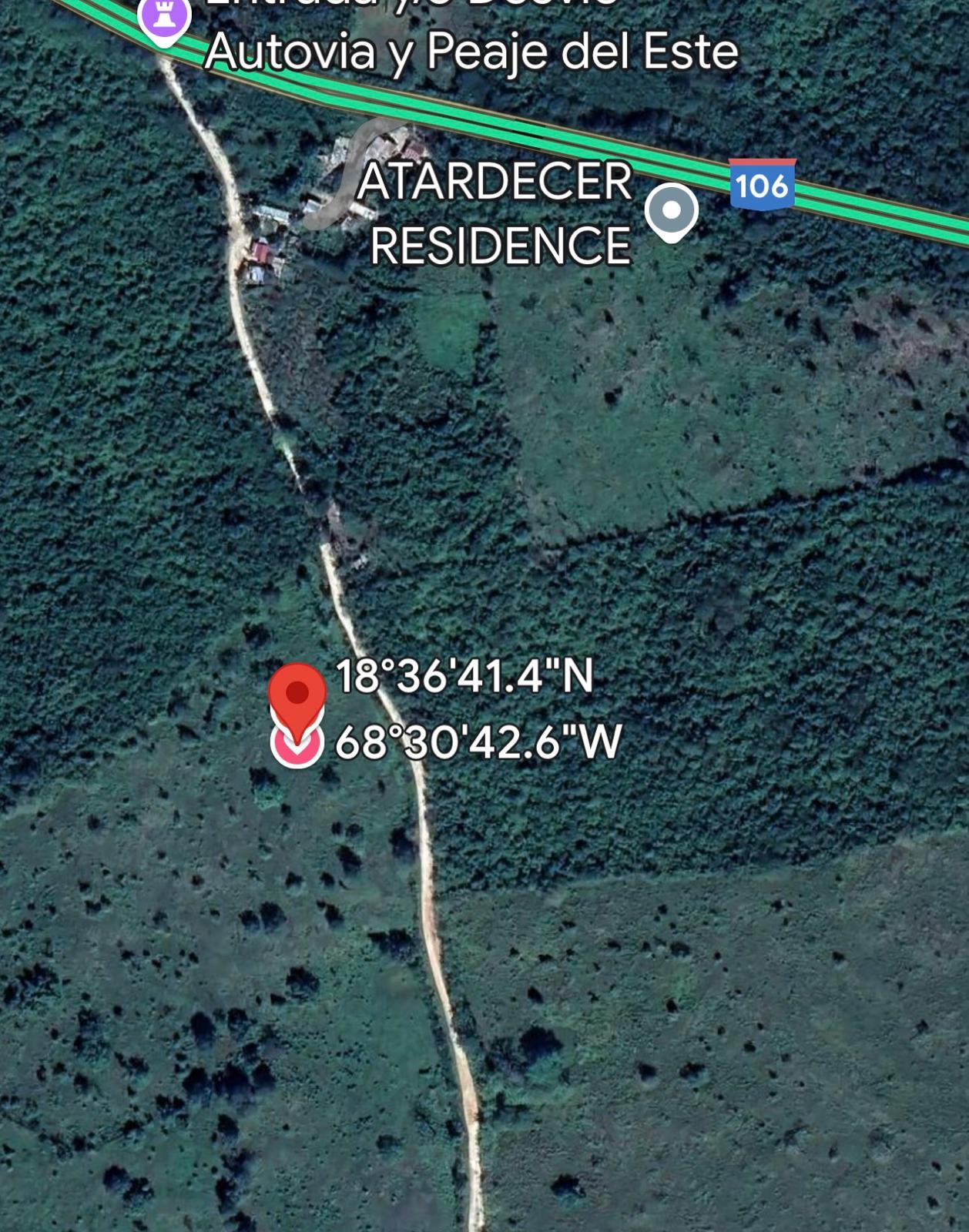Select the purple Autovia y Peaje del Este pin
The width and height of the screenshot is (969, 1232).
point(164,19)
